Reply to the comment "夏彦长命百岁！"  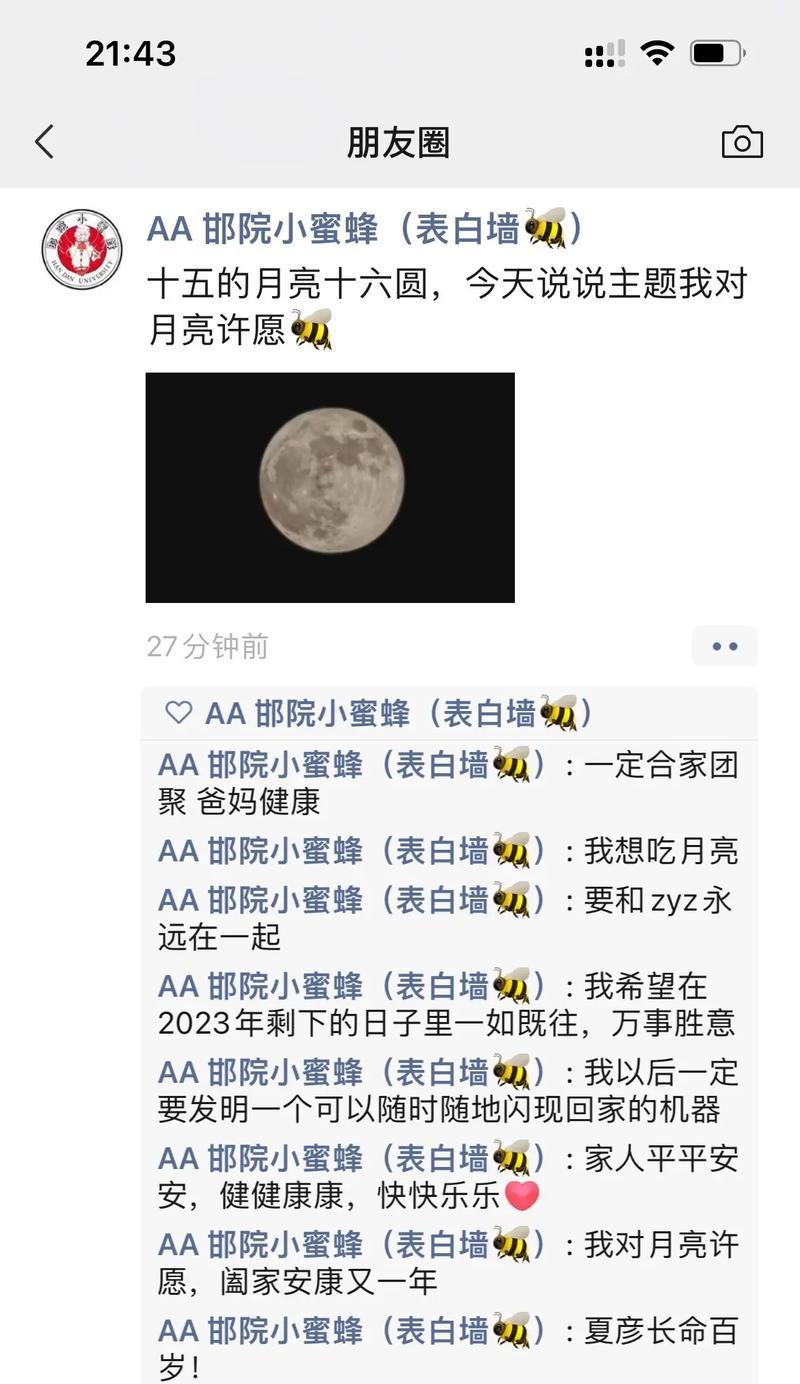(447, 1350)
